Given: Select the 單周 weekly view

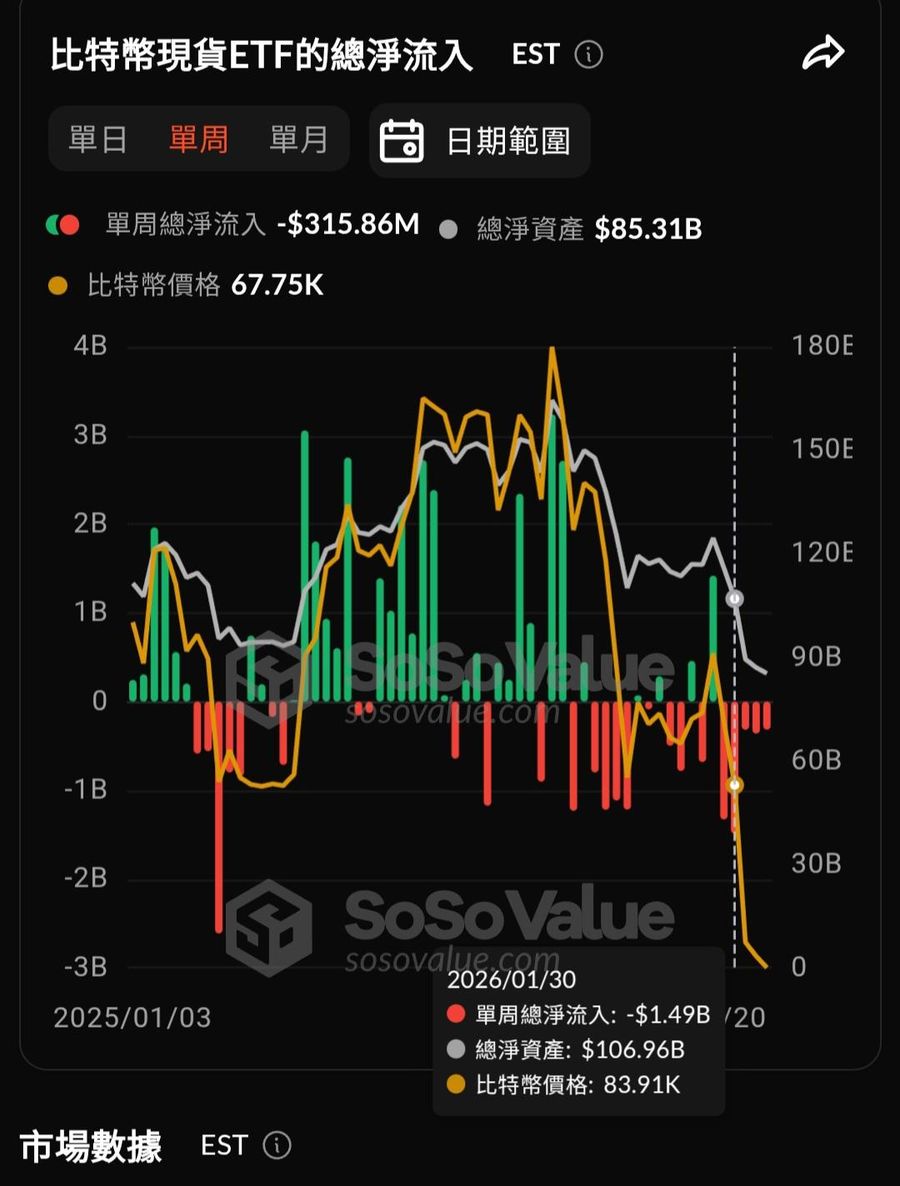Looking at the screenshot, I should click(198, 139).
